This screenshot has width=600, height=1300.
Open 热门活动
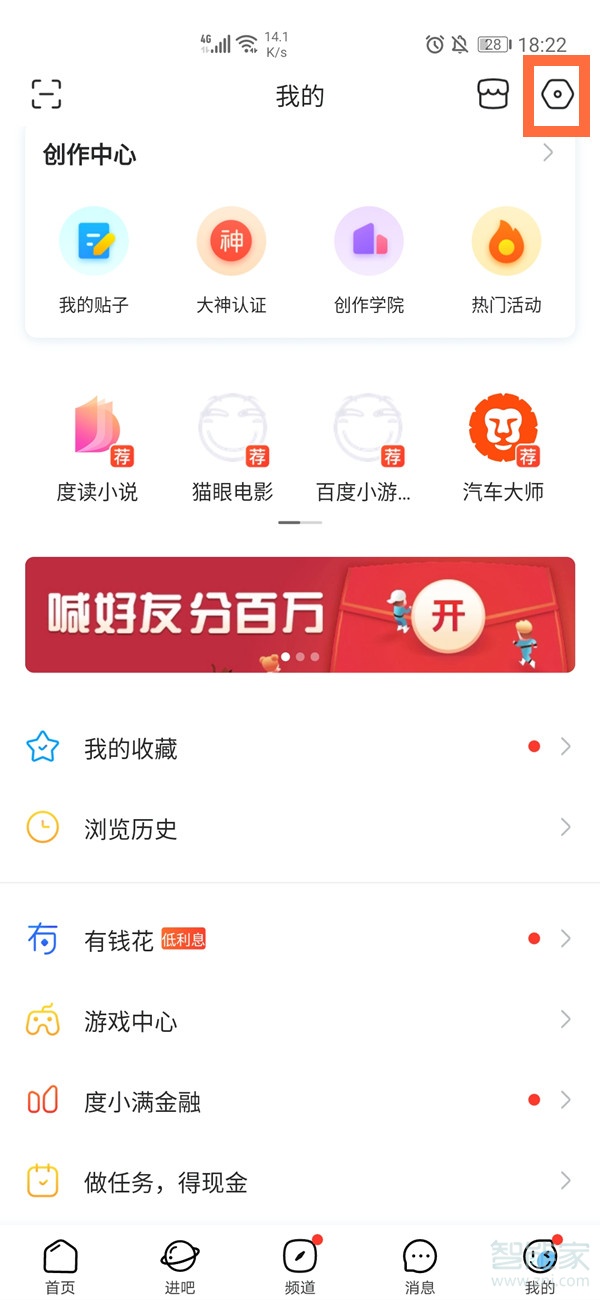[506, 260]
